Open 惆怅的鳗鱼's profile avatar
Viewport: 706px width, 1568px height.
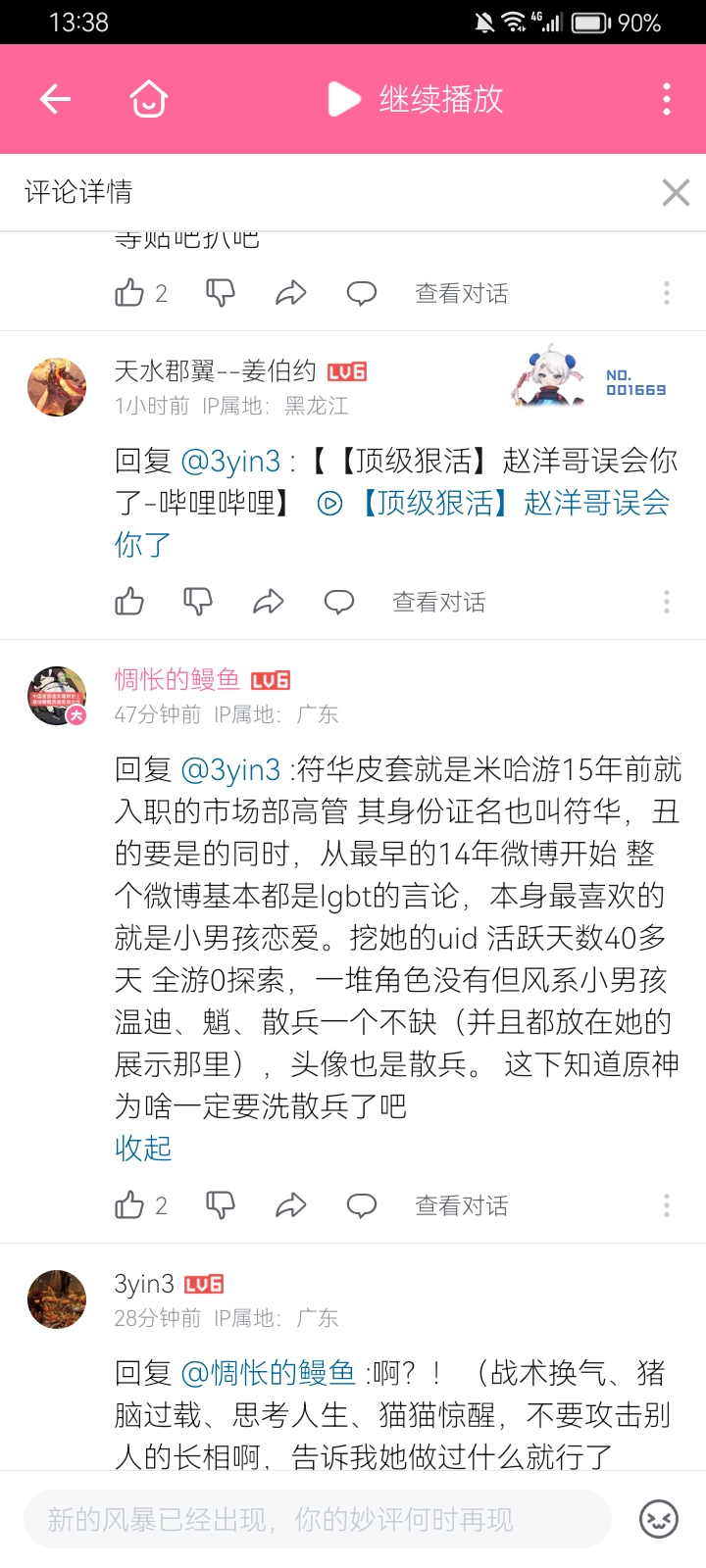(57, 695)
